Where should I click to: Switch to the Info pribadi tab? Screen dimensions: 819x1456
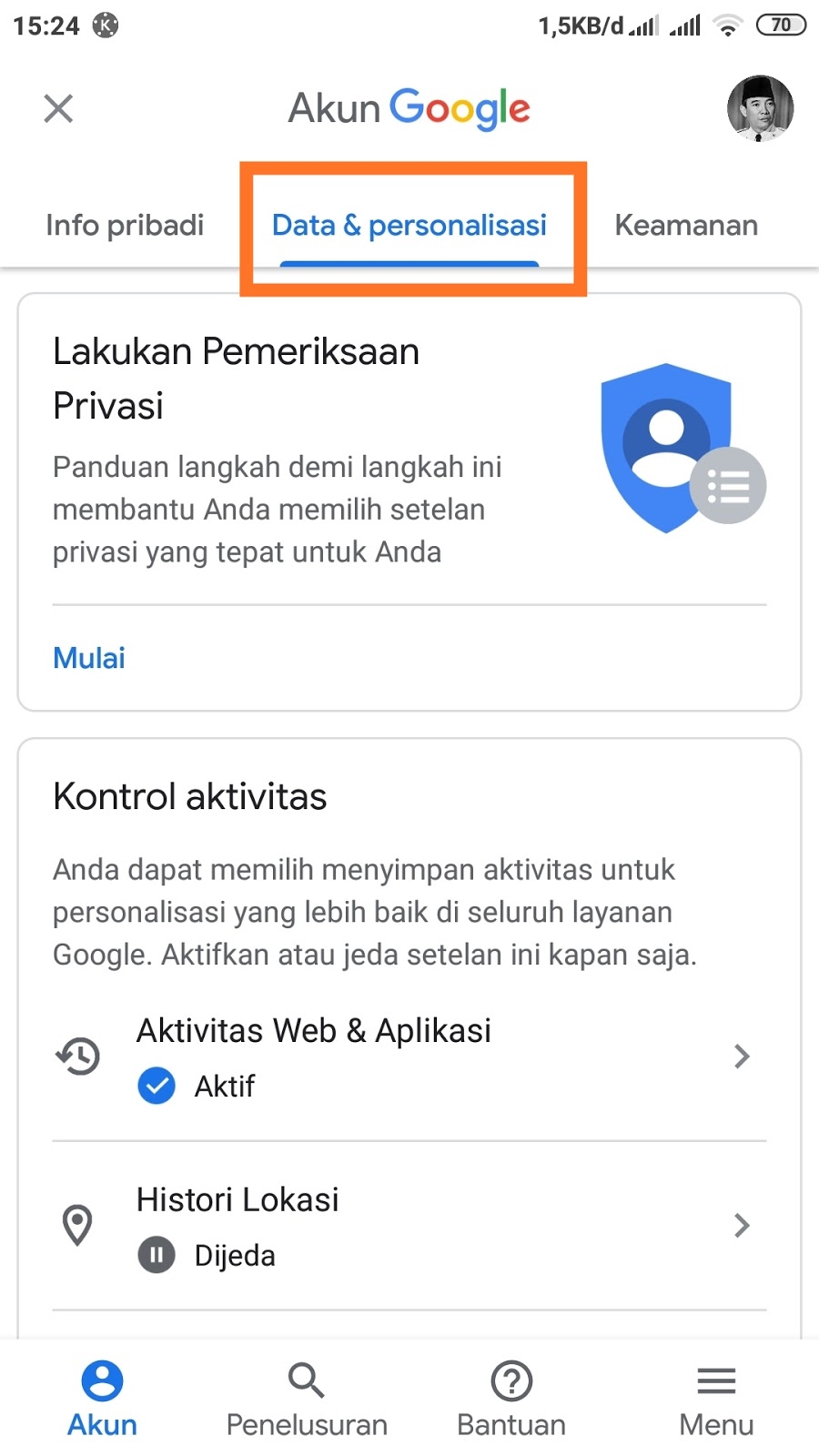[x=125, y=225]
